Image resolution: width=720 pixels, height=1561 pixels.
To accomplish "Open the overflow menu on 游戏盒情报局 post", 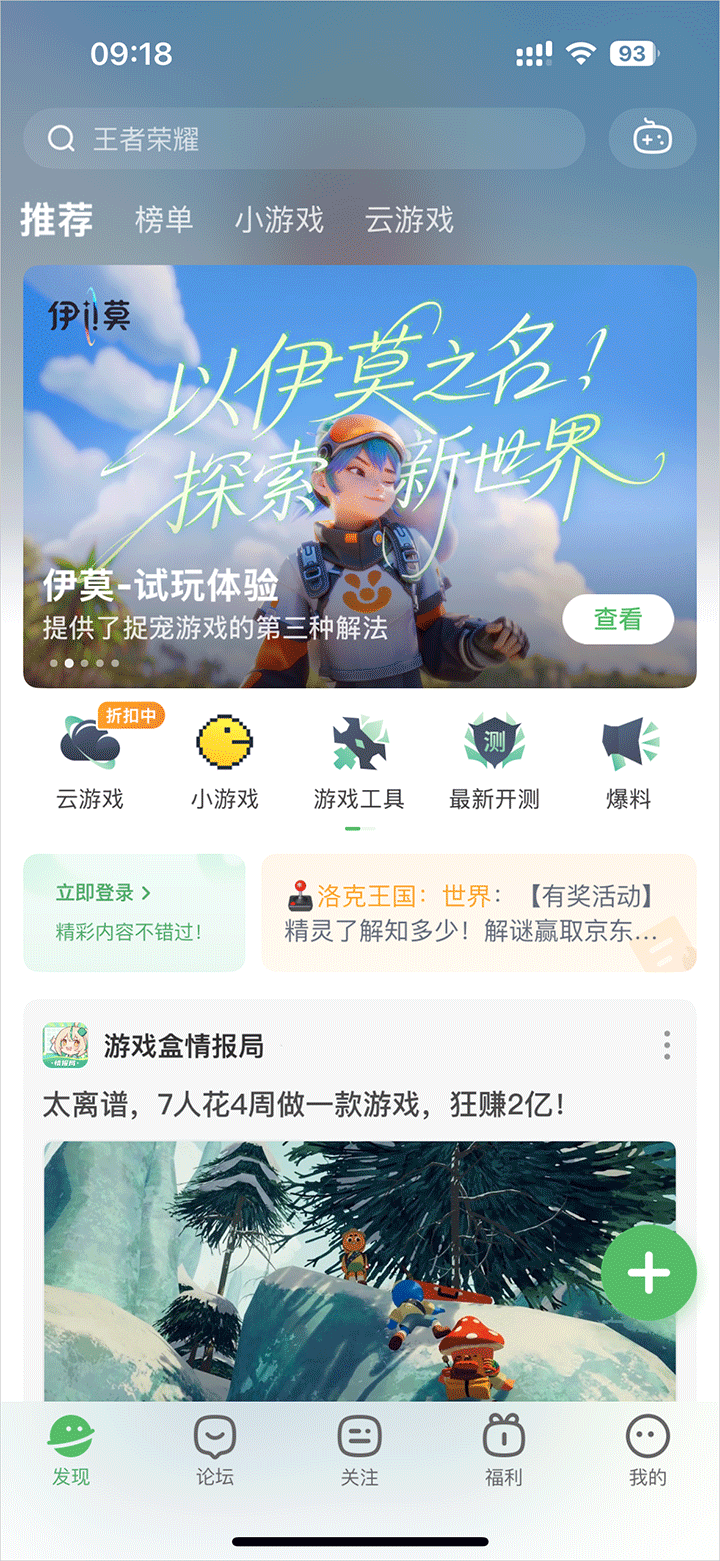I will tap(667, 1046).
